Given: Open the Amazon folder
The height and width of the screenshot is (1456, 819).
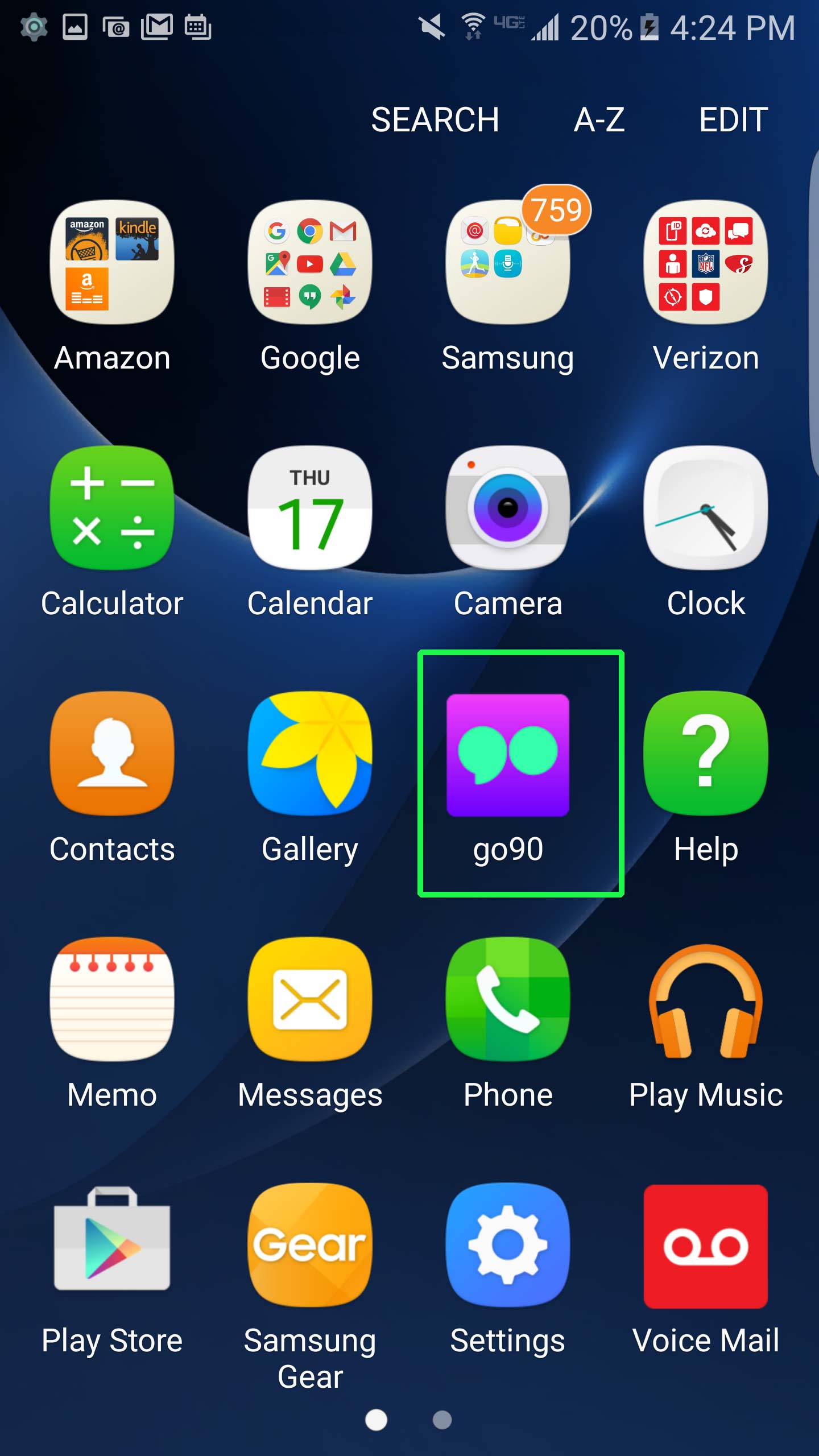Looking at the screenshot, I should pyautogui.click(x=112, y=263).
